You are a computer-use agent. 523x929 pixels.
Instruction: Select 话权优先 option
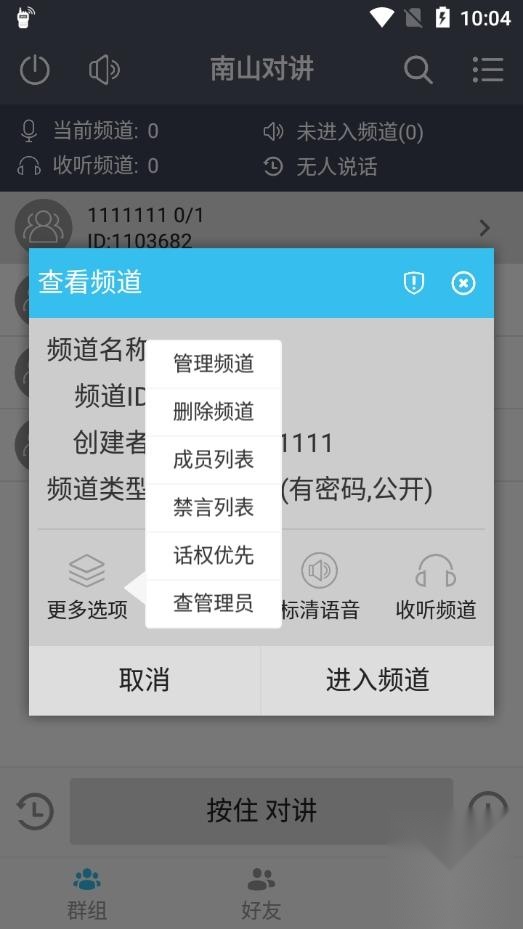(x=213, y=556)
